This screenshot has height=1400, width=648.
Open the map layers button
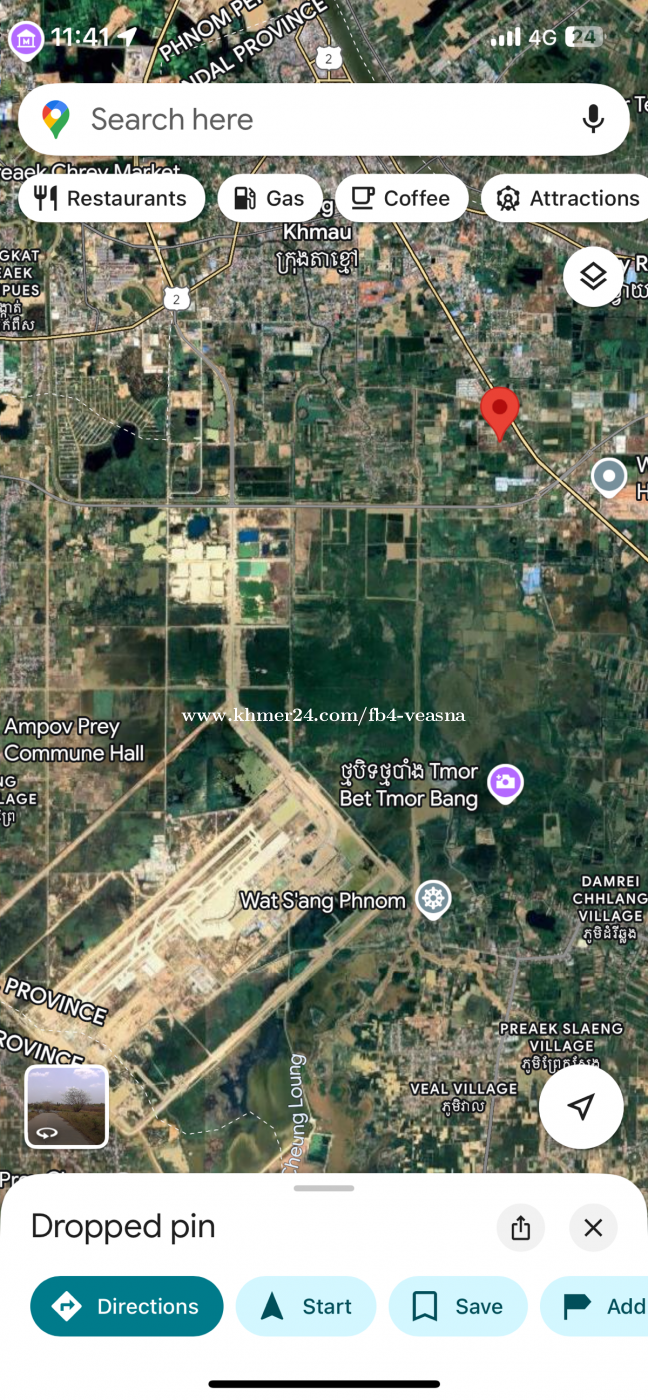coord(594,276)
